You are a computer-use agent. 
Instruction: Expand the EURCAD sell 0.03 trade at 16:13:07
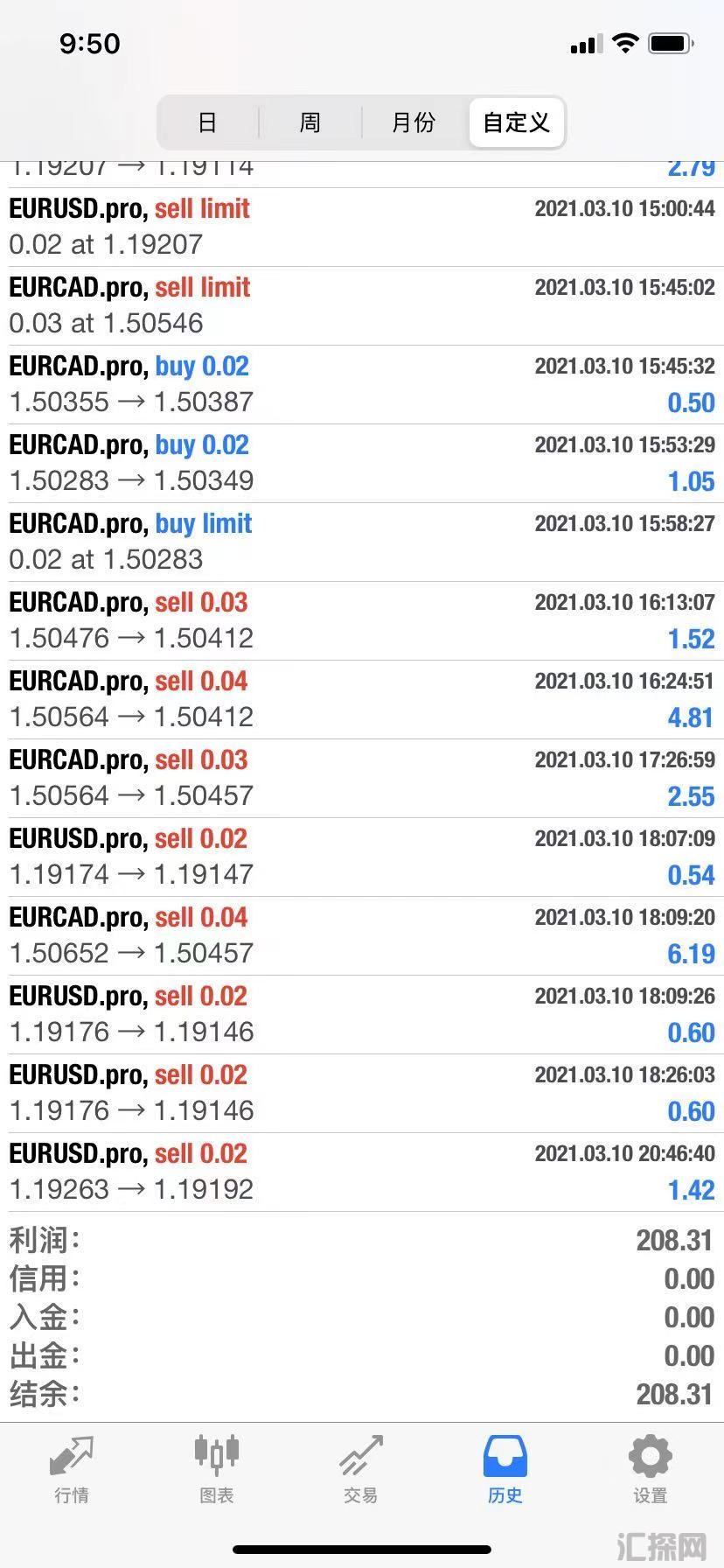point(362,620)
